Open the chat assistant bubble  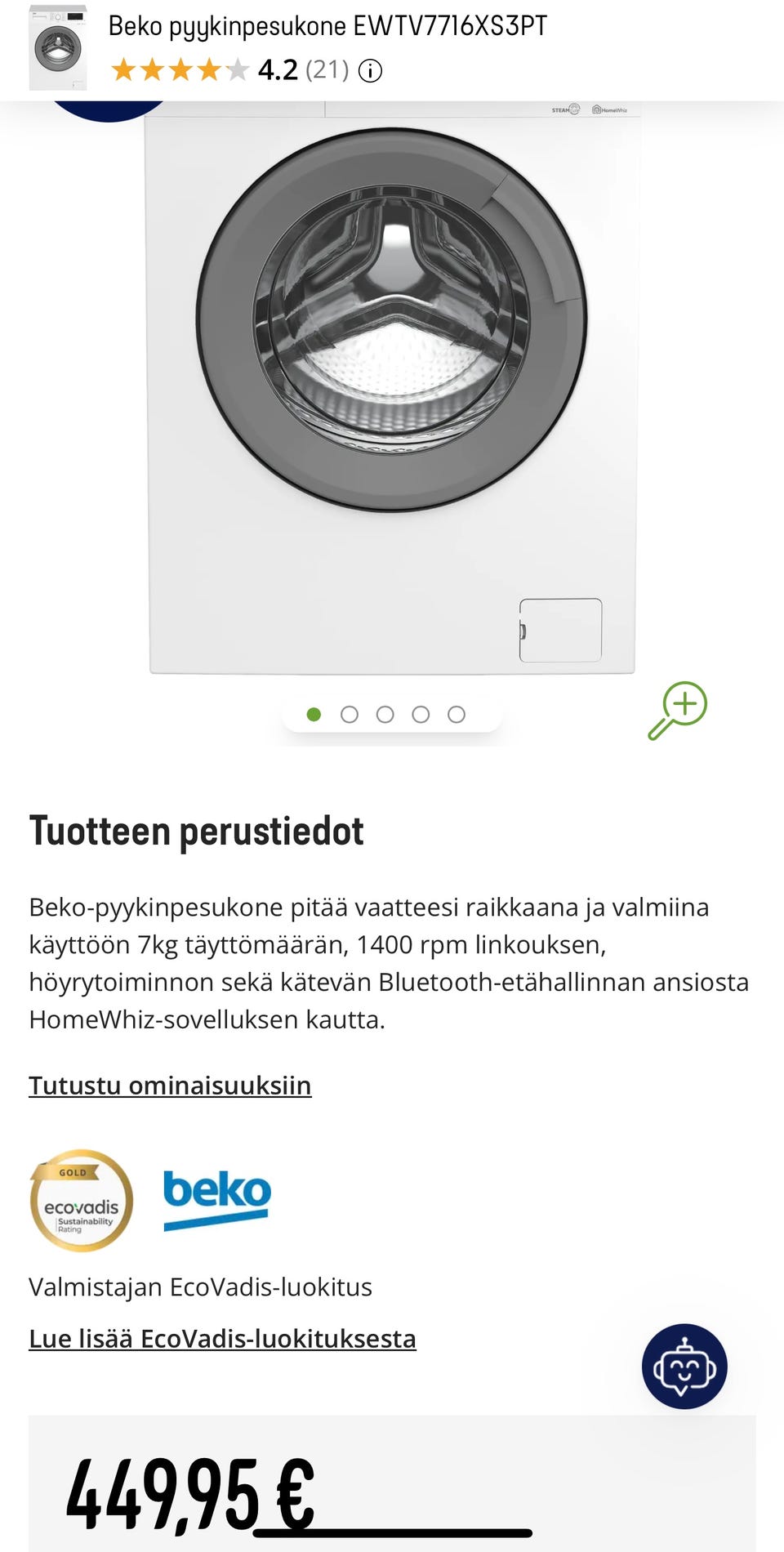684,1367
